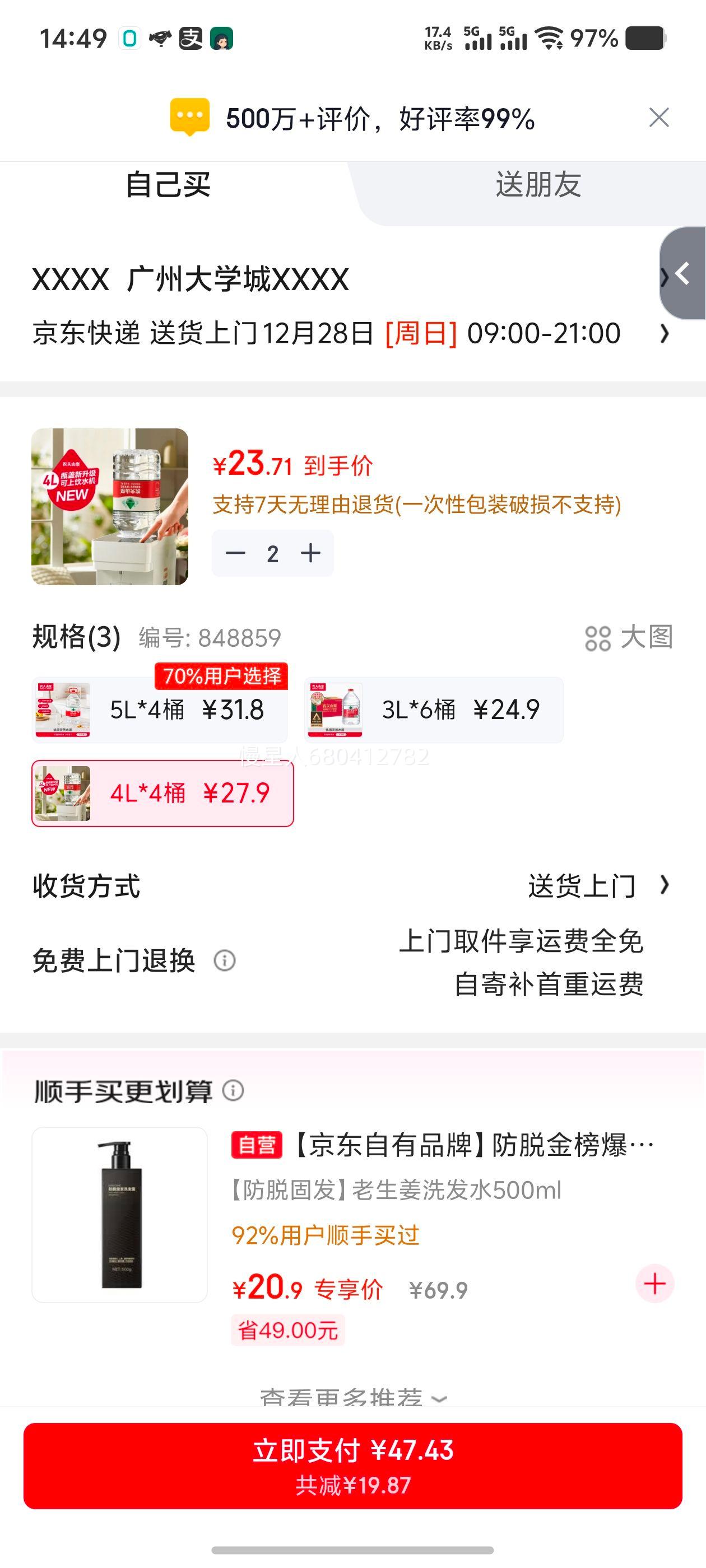
Task: Open the bottled water product thumbnail
Action: coord(110,507)
